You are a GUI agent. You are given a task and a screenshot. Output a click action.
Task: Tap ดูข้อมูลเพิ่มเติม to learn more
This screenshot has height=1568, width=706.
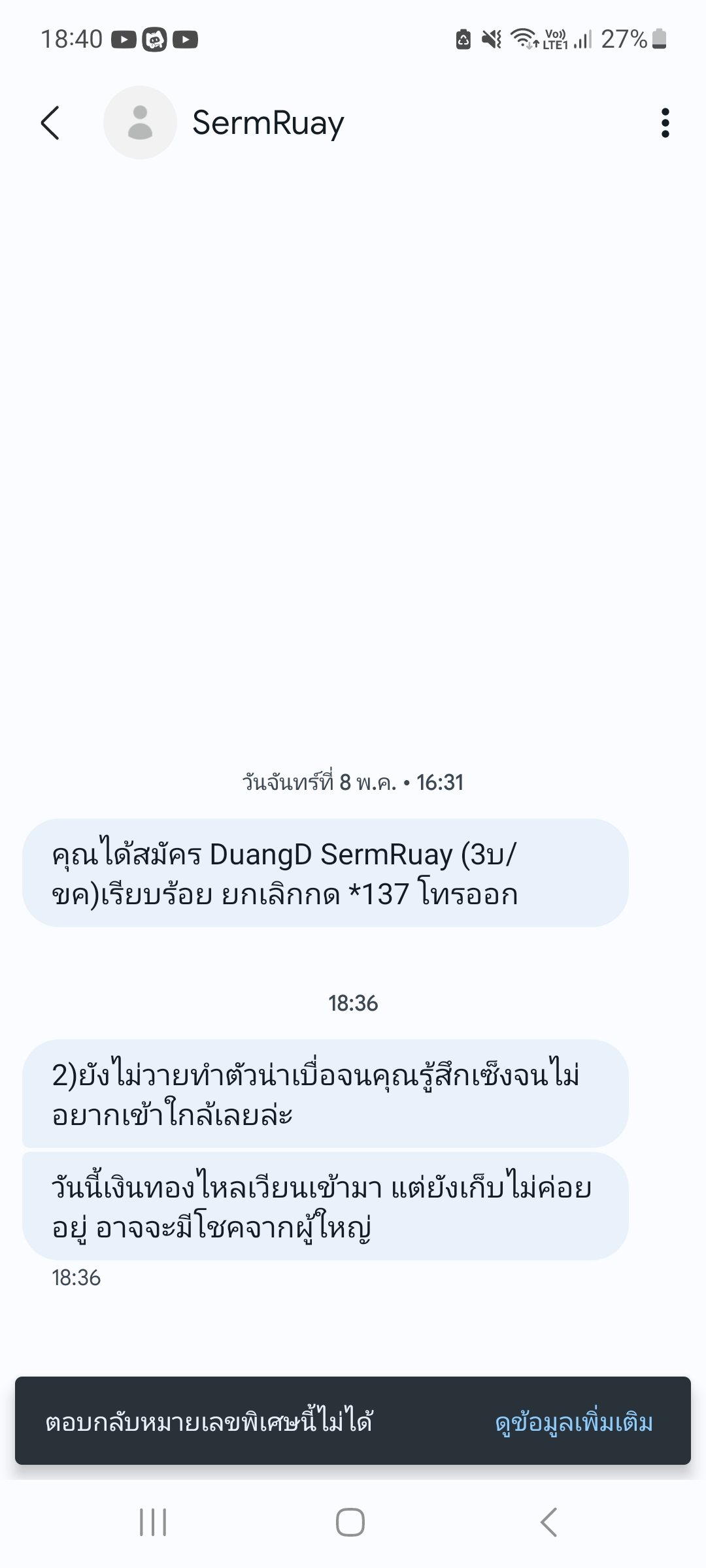pos(574,1422)
